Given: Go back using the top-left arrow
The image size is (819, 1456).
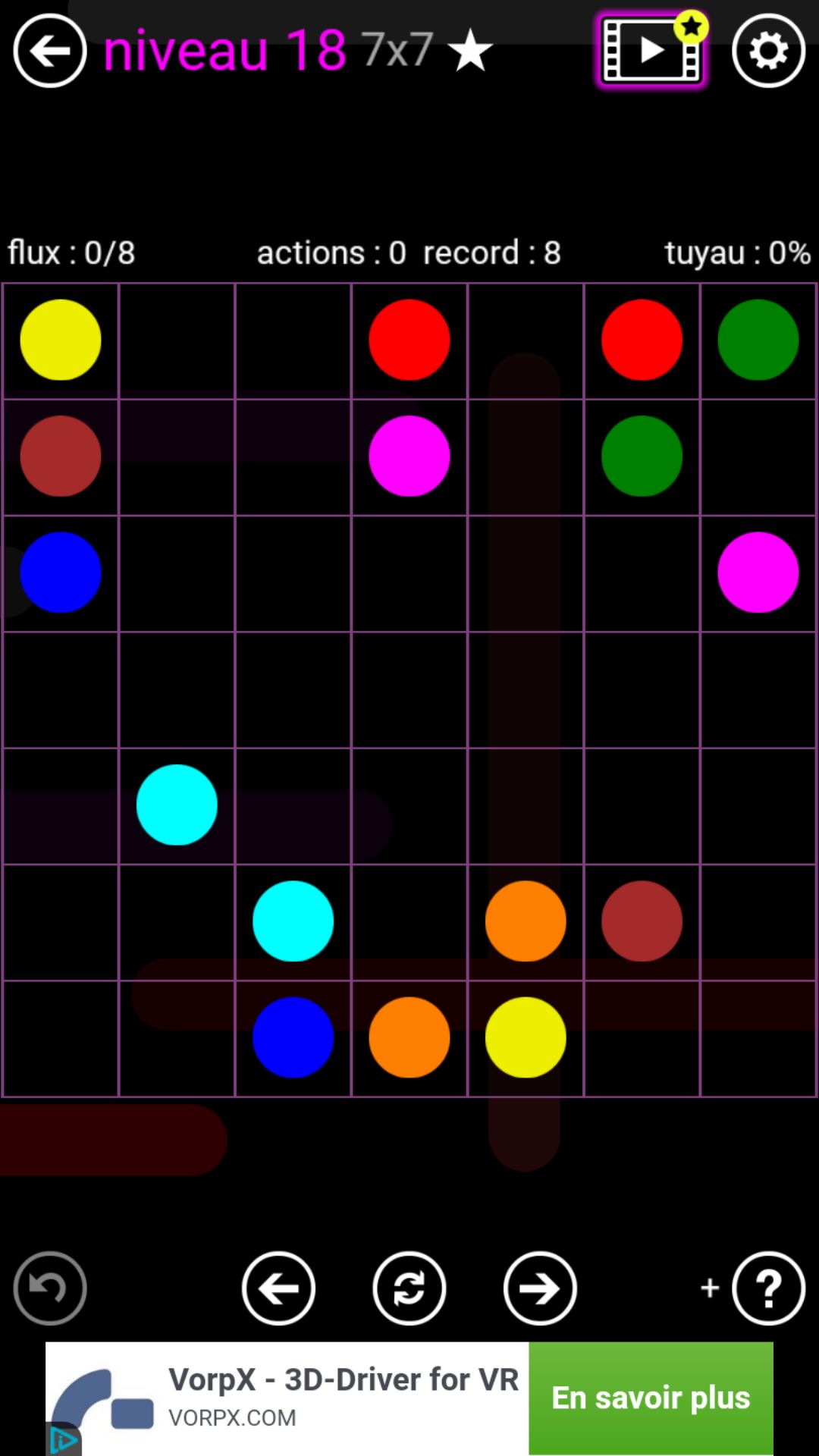Looking at the screenshot, I should click(x=50, y=51).
